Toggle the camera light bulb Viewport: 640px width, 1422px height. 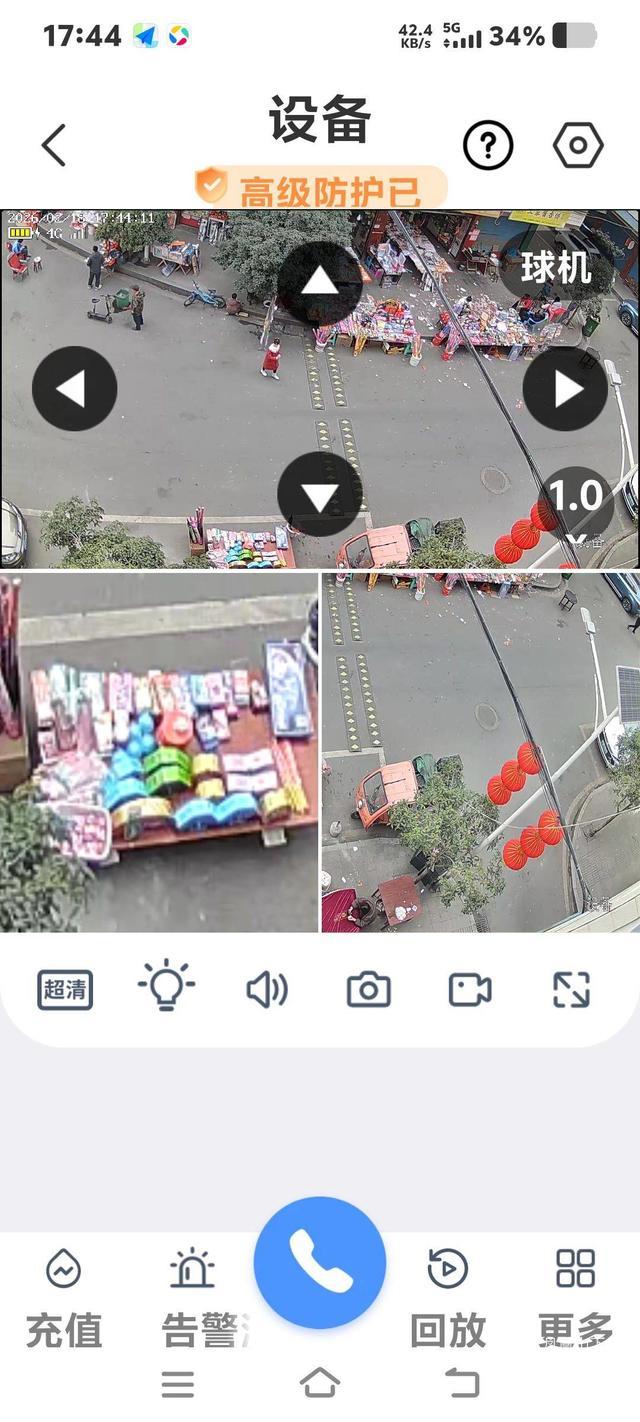(x=166, y=986)
